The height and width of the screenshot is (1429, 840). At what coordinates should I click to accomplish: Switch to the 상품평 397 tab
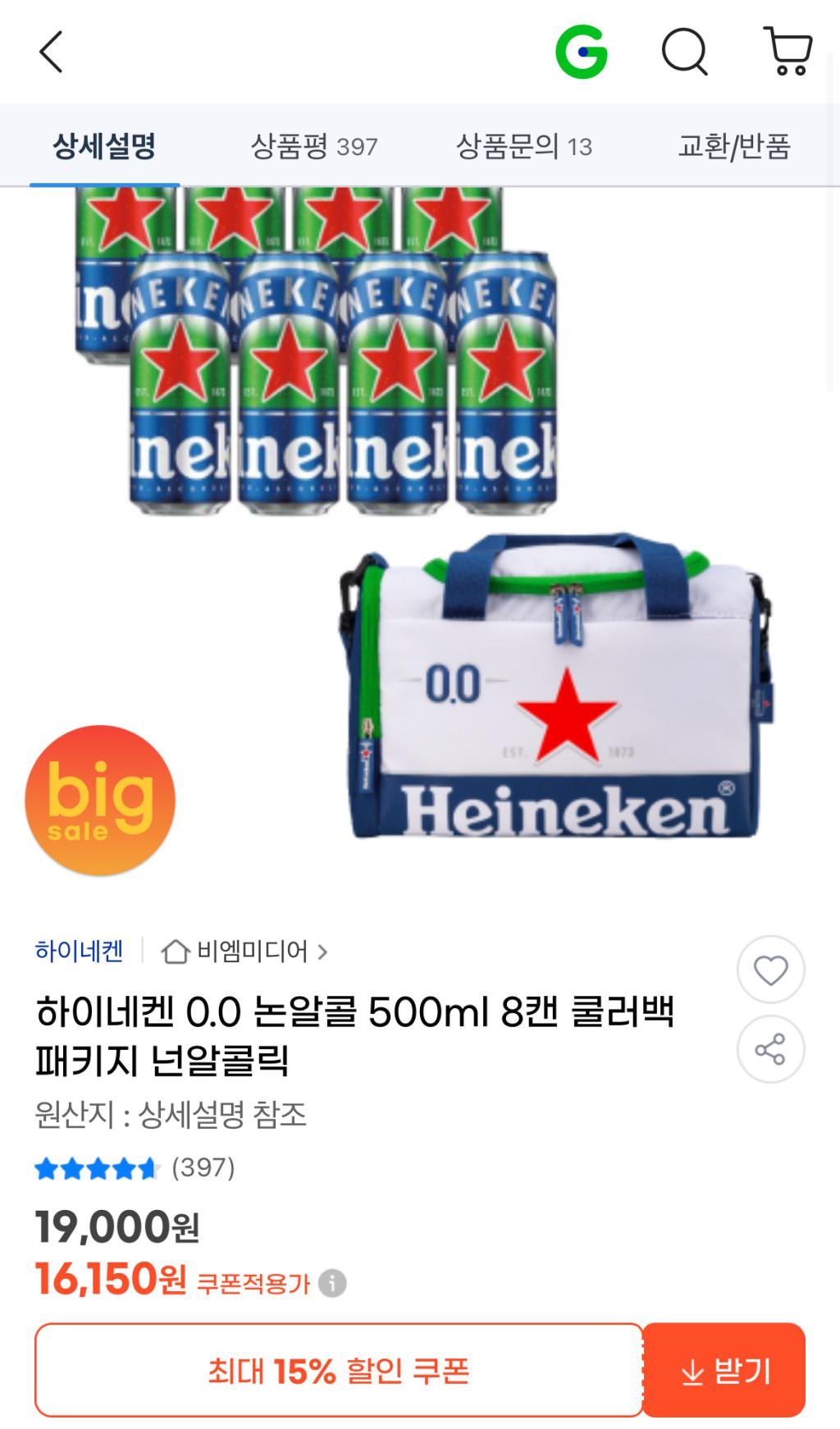(313, 146)
